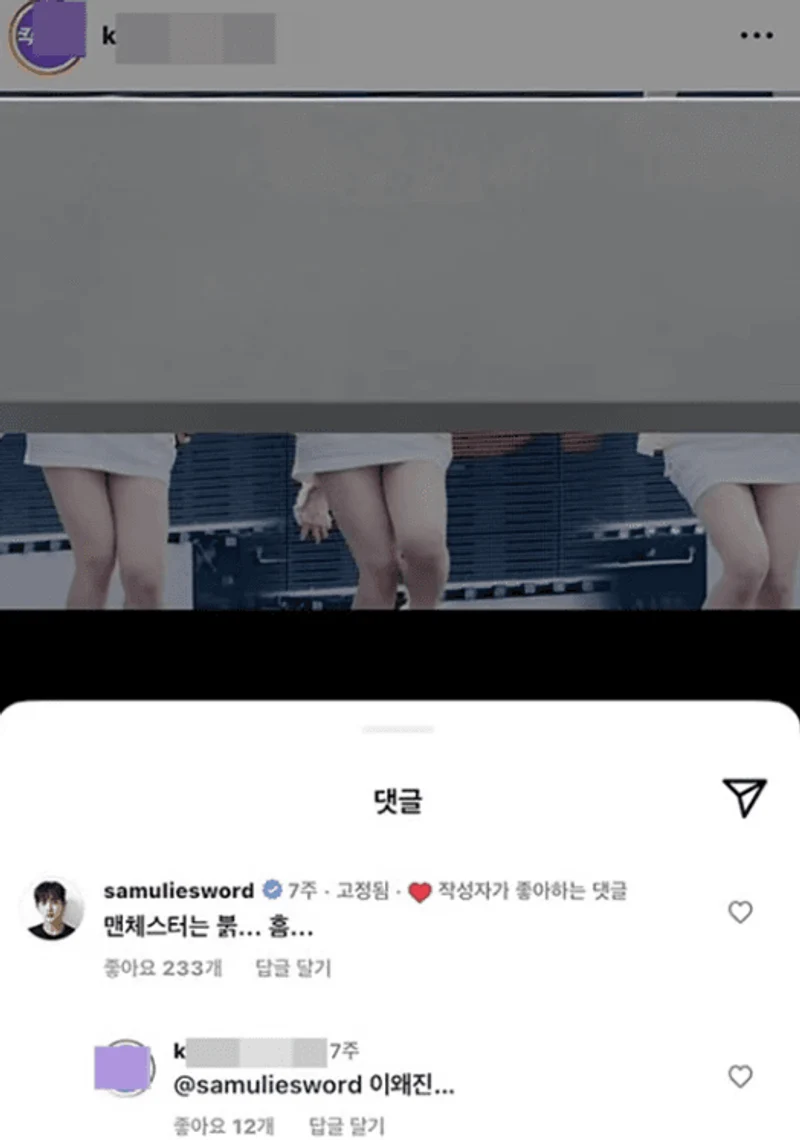
Task: Open the samuliesword username
Action: [178, 890]
